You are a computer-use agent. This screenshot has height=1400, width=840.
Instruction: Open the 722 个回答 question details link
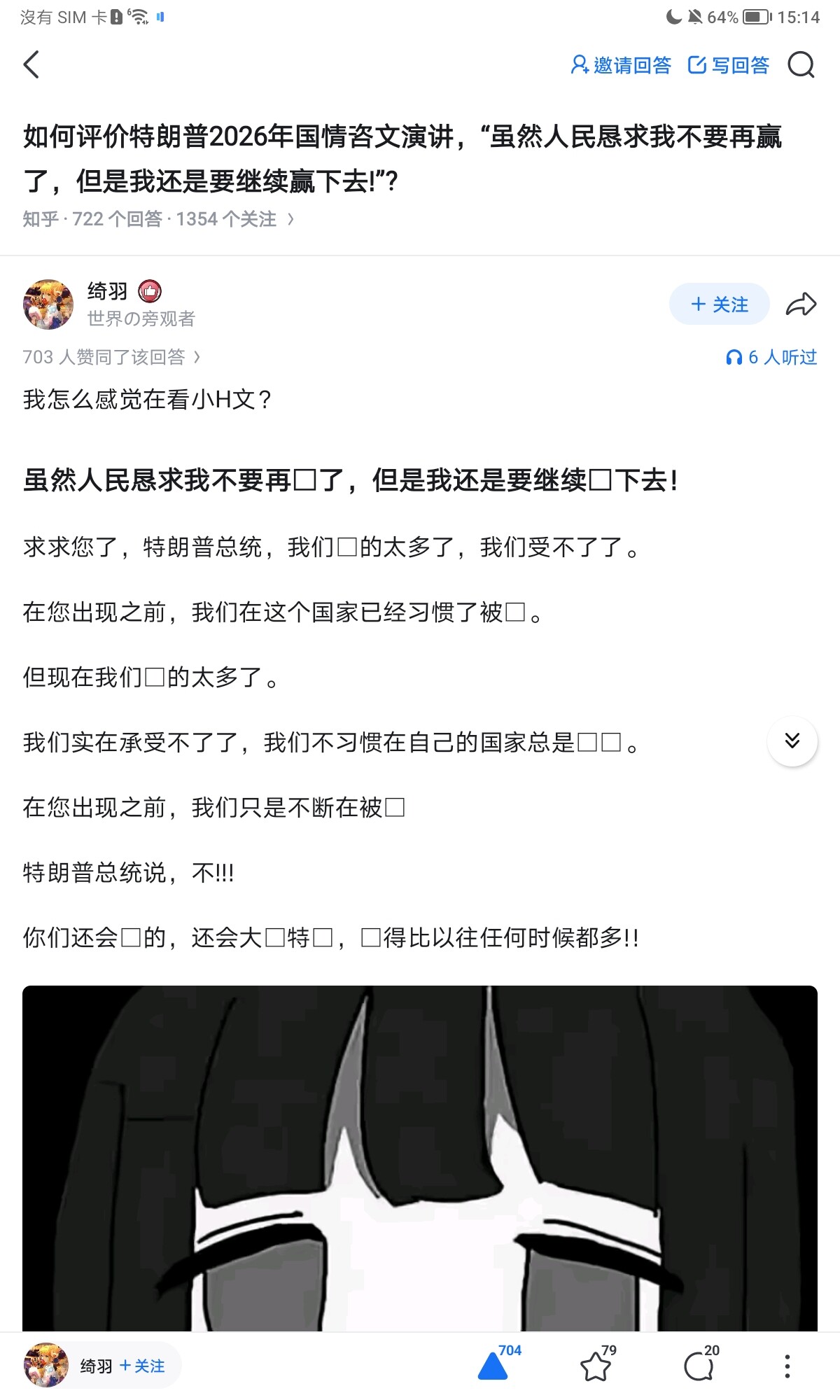[x=158, y=219]
